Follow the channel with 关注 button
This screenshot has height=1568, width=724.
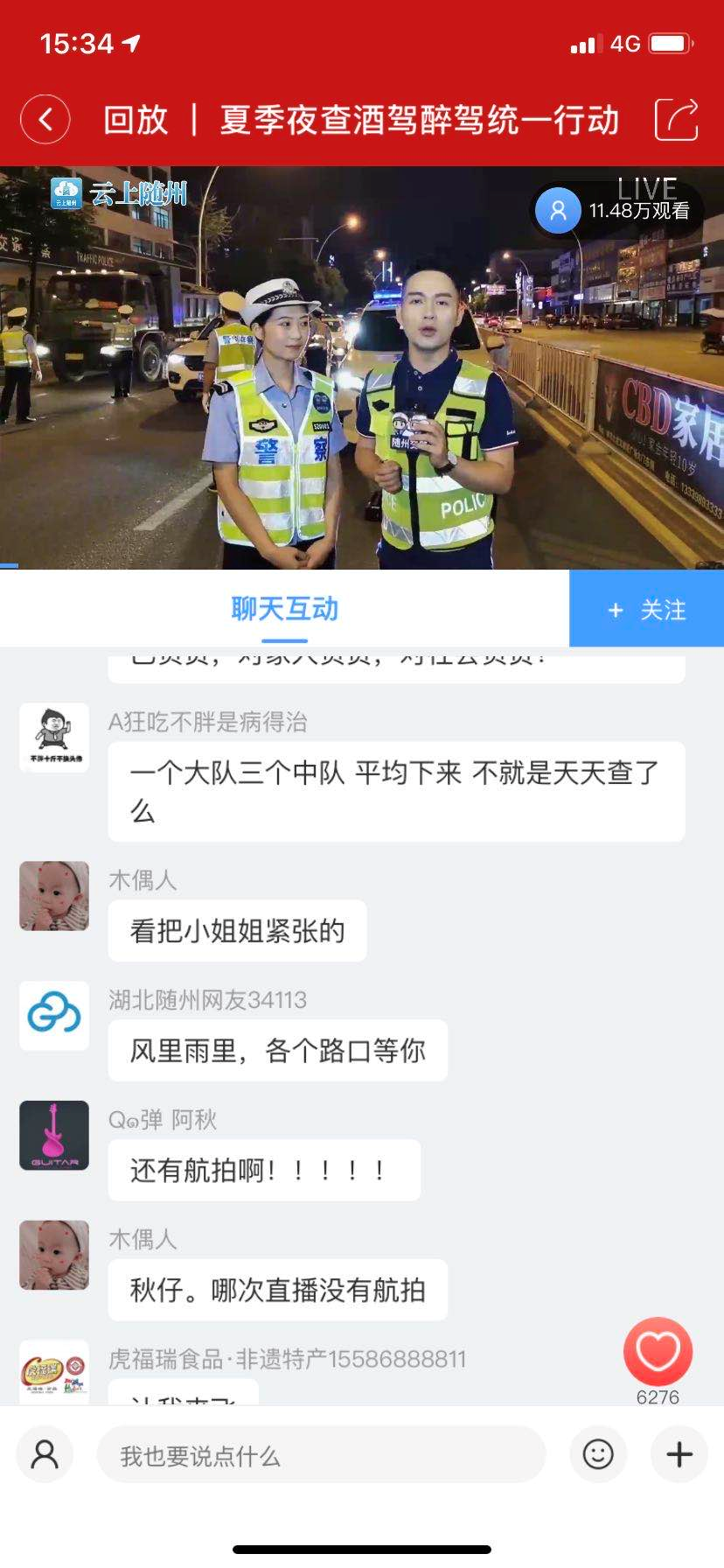tap(646, 609)
